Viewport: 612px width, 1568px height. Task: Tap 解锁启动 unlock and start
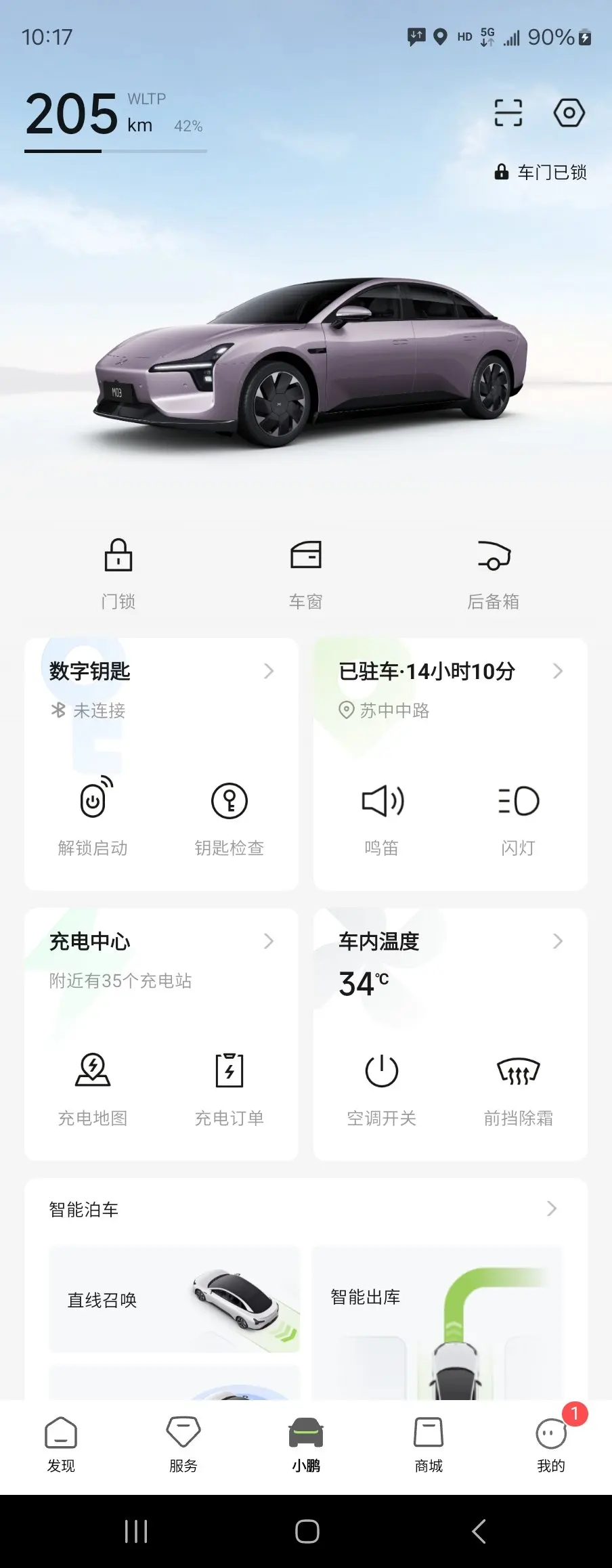pyautogui.click(x=93, y=816)
